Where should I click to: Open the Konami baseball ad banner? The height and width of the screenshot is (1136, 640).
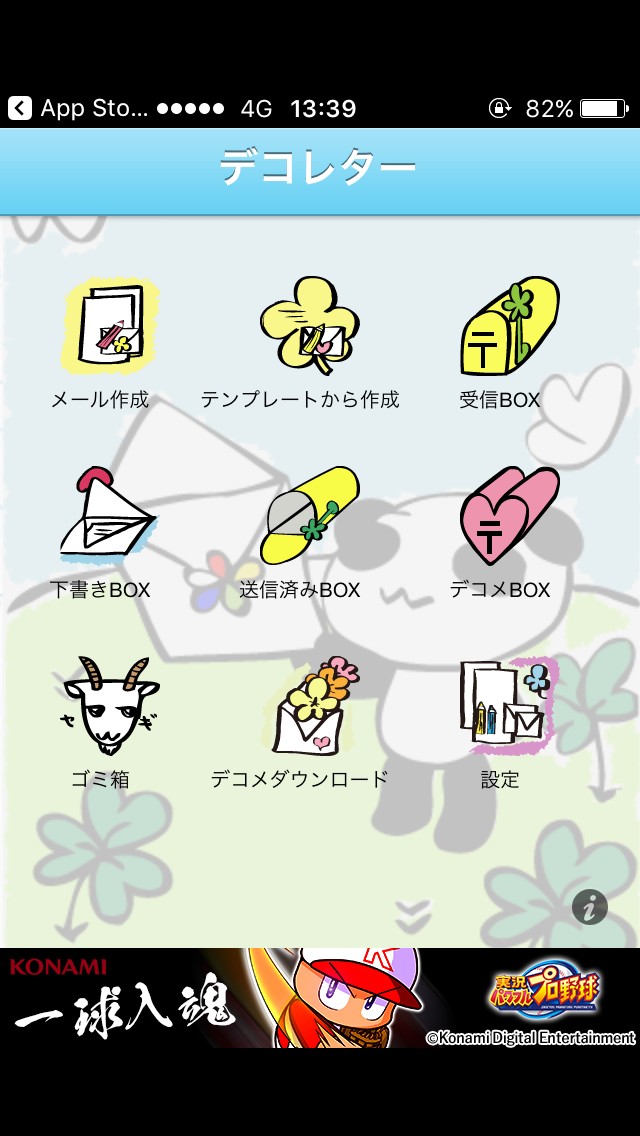tap(320, 998)
